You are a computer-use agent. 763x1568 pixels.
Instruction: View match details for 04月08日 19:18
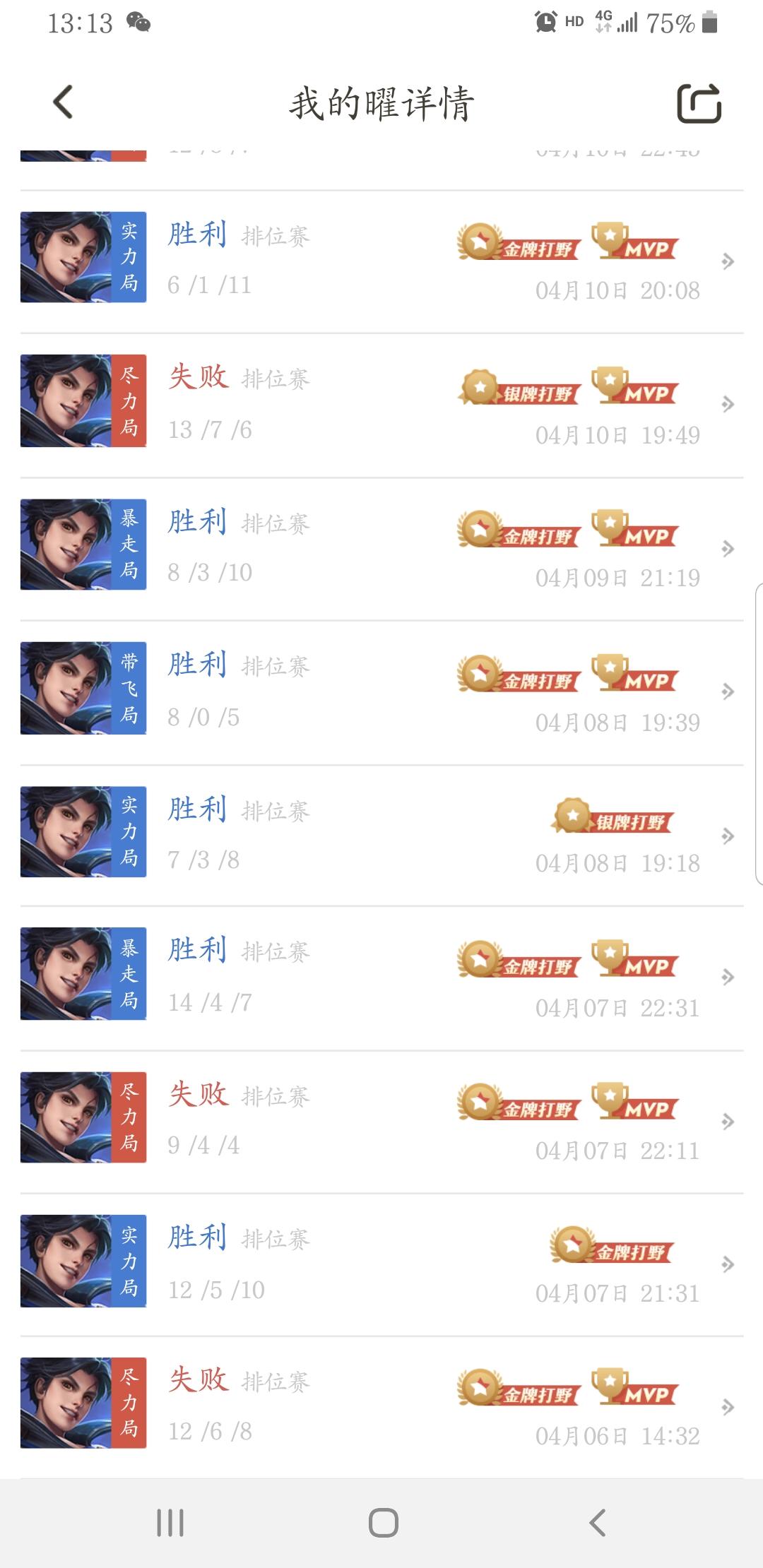tap(381, 834)
